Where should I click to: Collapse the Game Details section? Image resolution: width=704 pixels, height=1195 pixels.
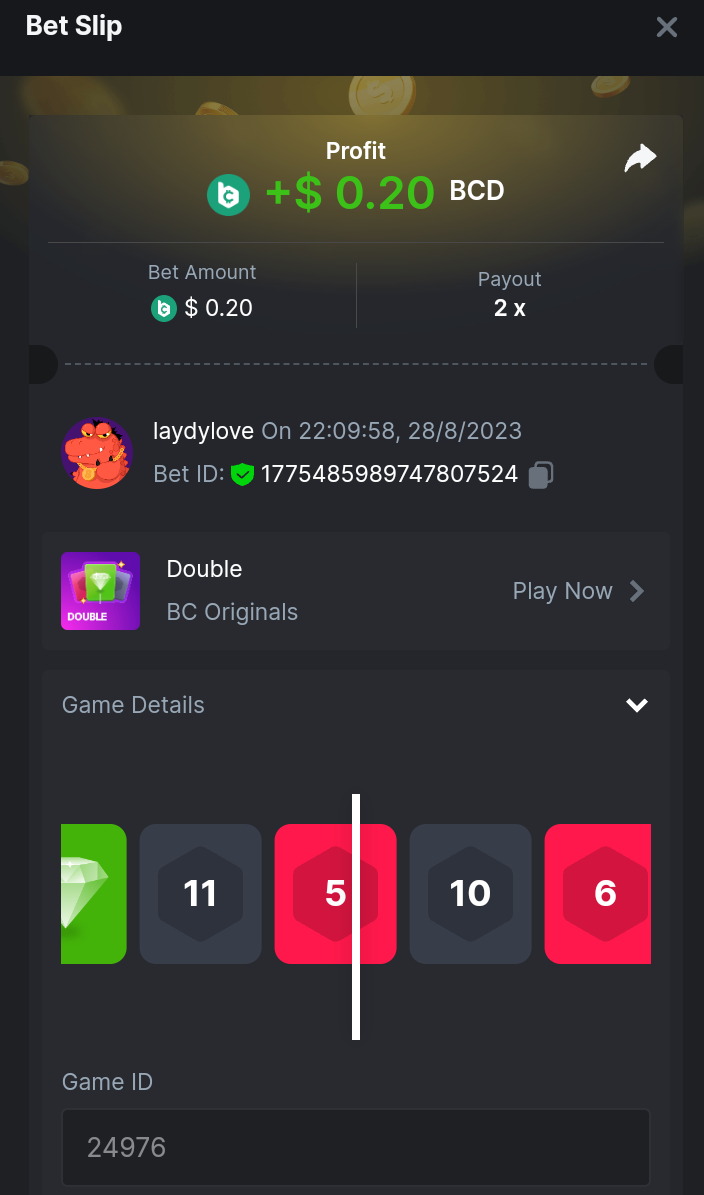[636, 705]
